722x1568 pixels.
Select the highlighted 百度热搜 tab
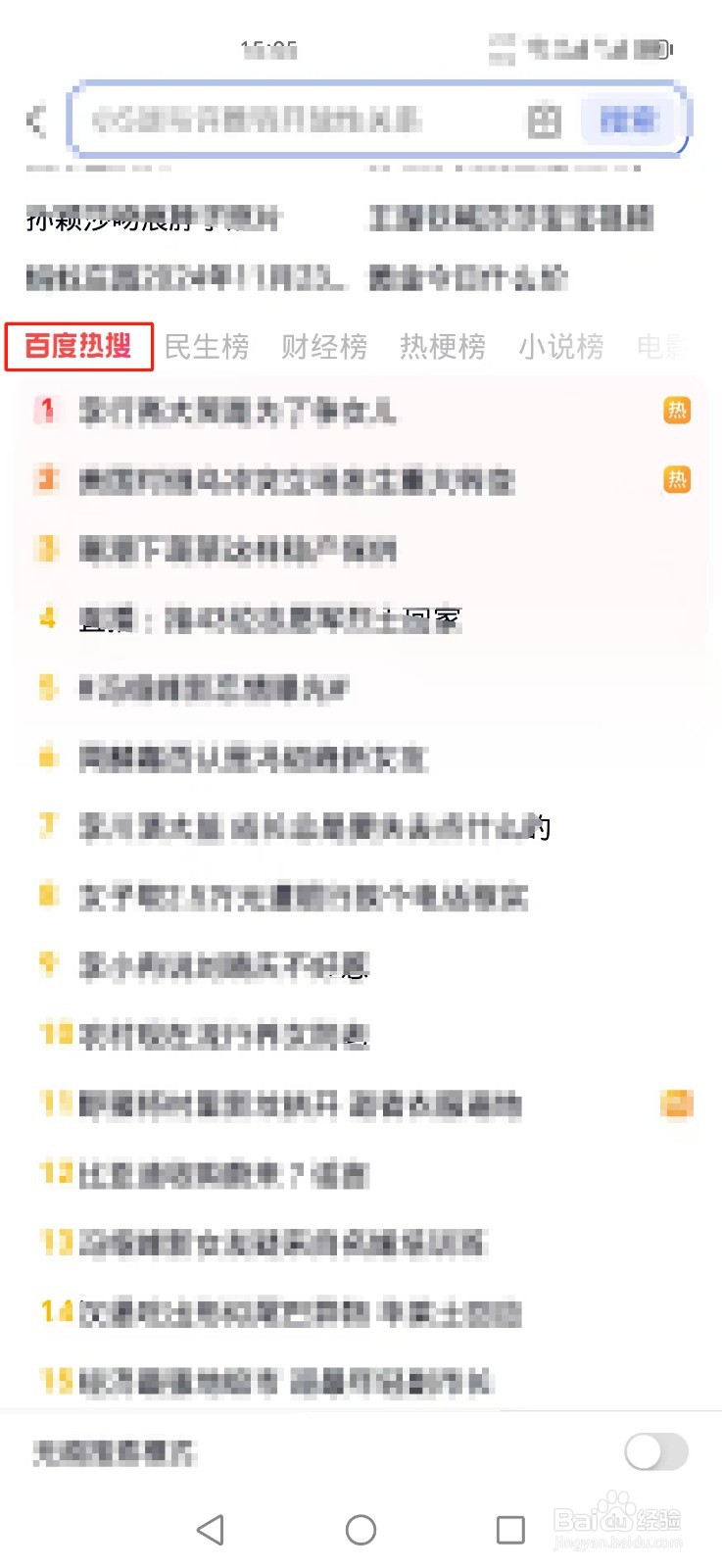point(78,346)
